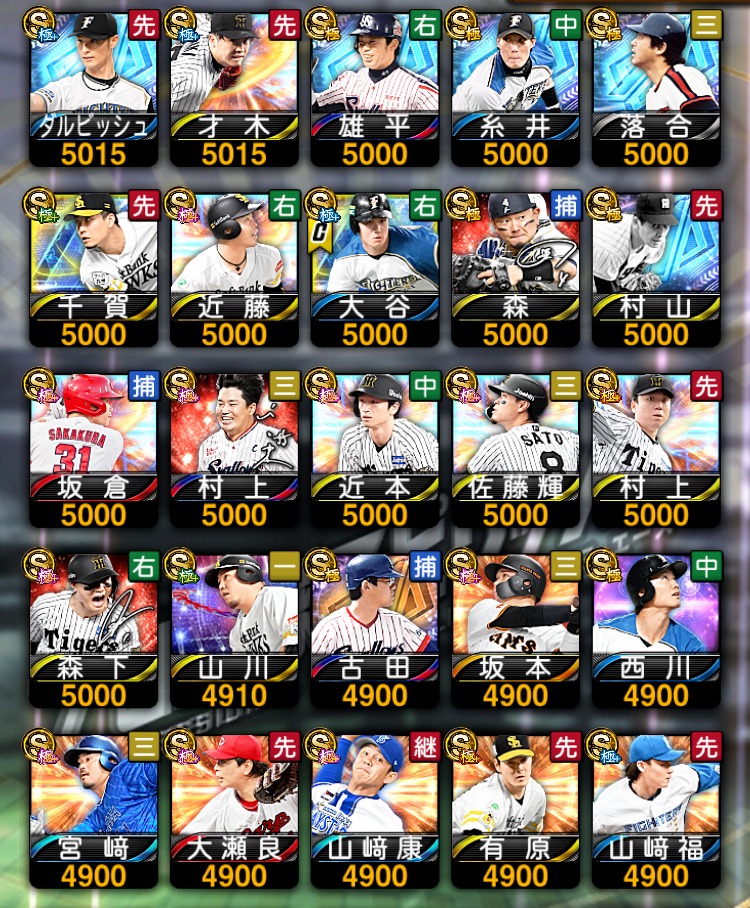Select the 落合 player card
The image size is (750, 908).
point(656,85)
